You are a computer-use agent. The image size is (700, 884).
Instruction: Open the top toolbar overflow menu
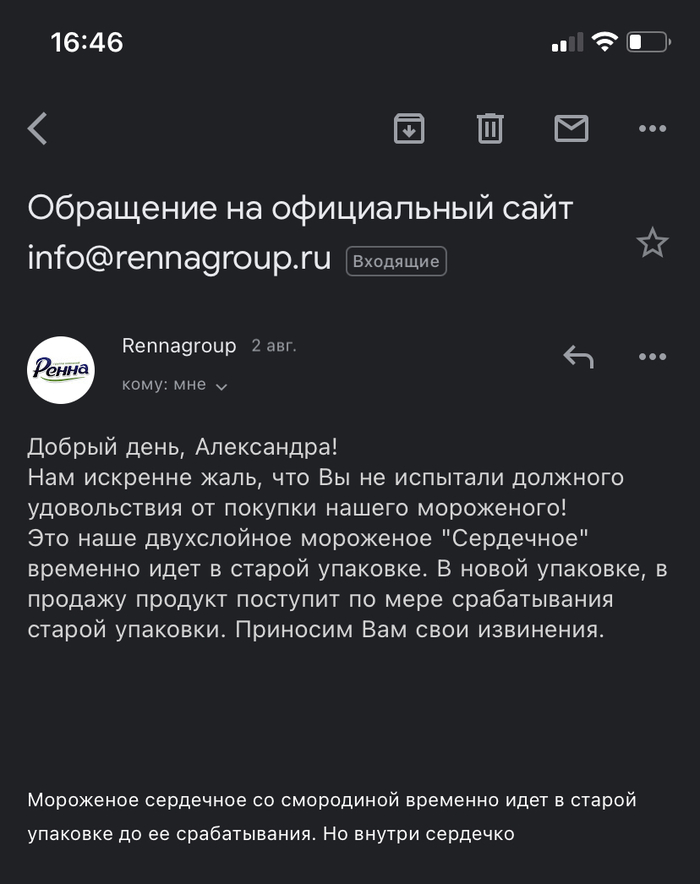(x=652, y=129)
